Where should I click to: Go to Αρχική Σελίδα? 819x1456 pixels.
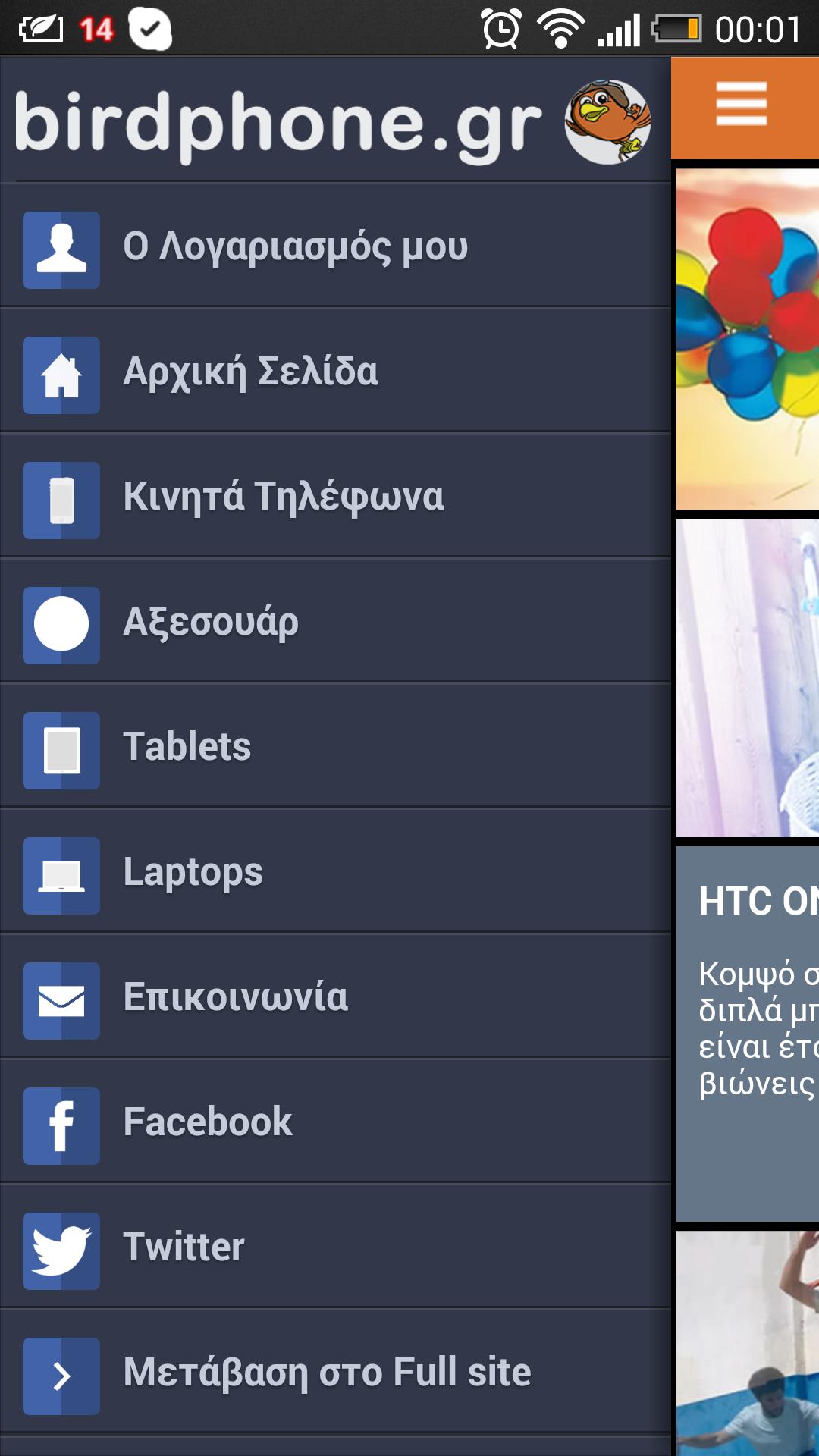(x=334, y=372)
